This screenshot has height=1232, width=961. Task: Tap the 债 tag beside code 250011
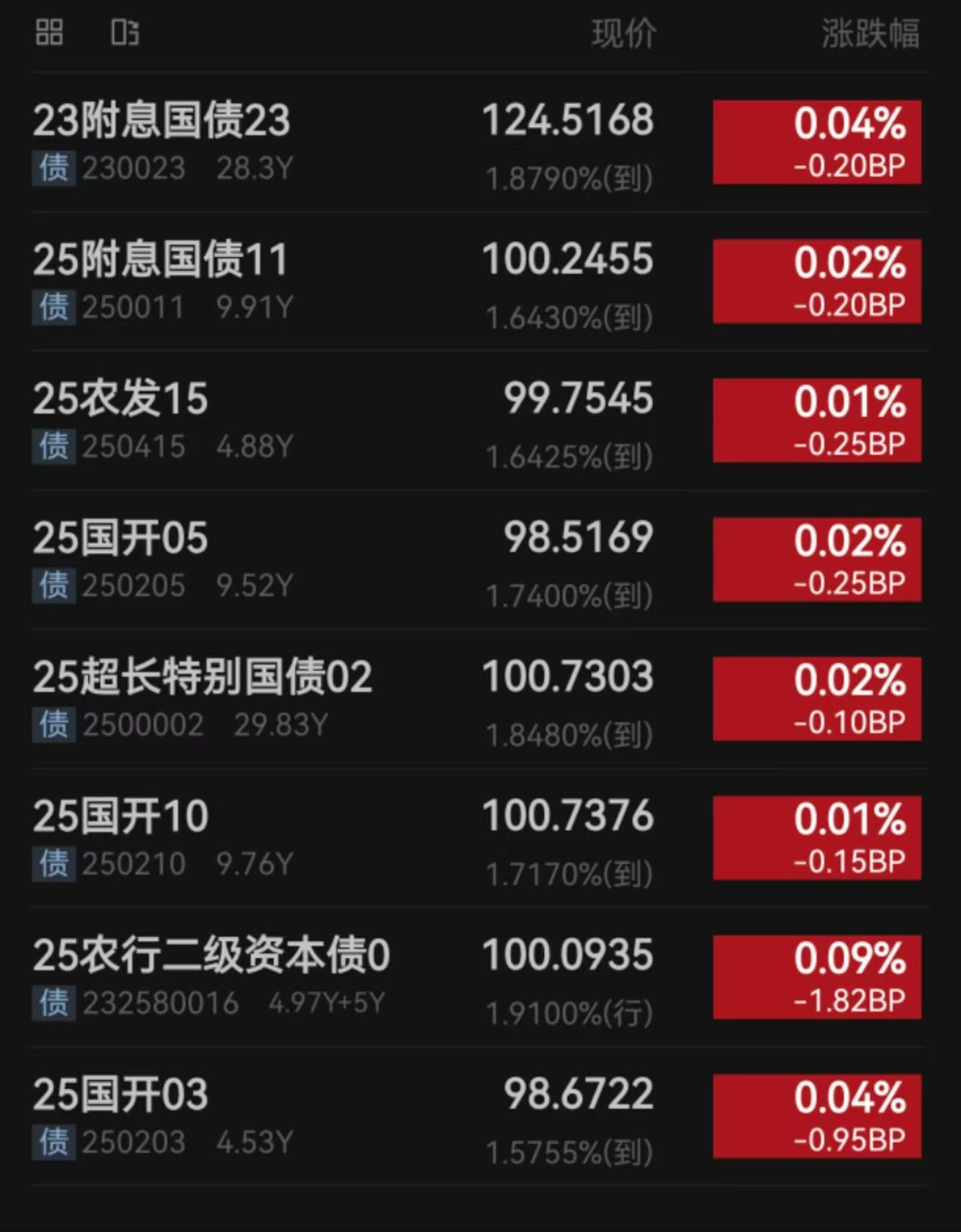tap(52, 307)
